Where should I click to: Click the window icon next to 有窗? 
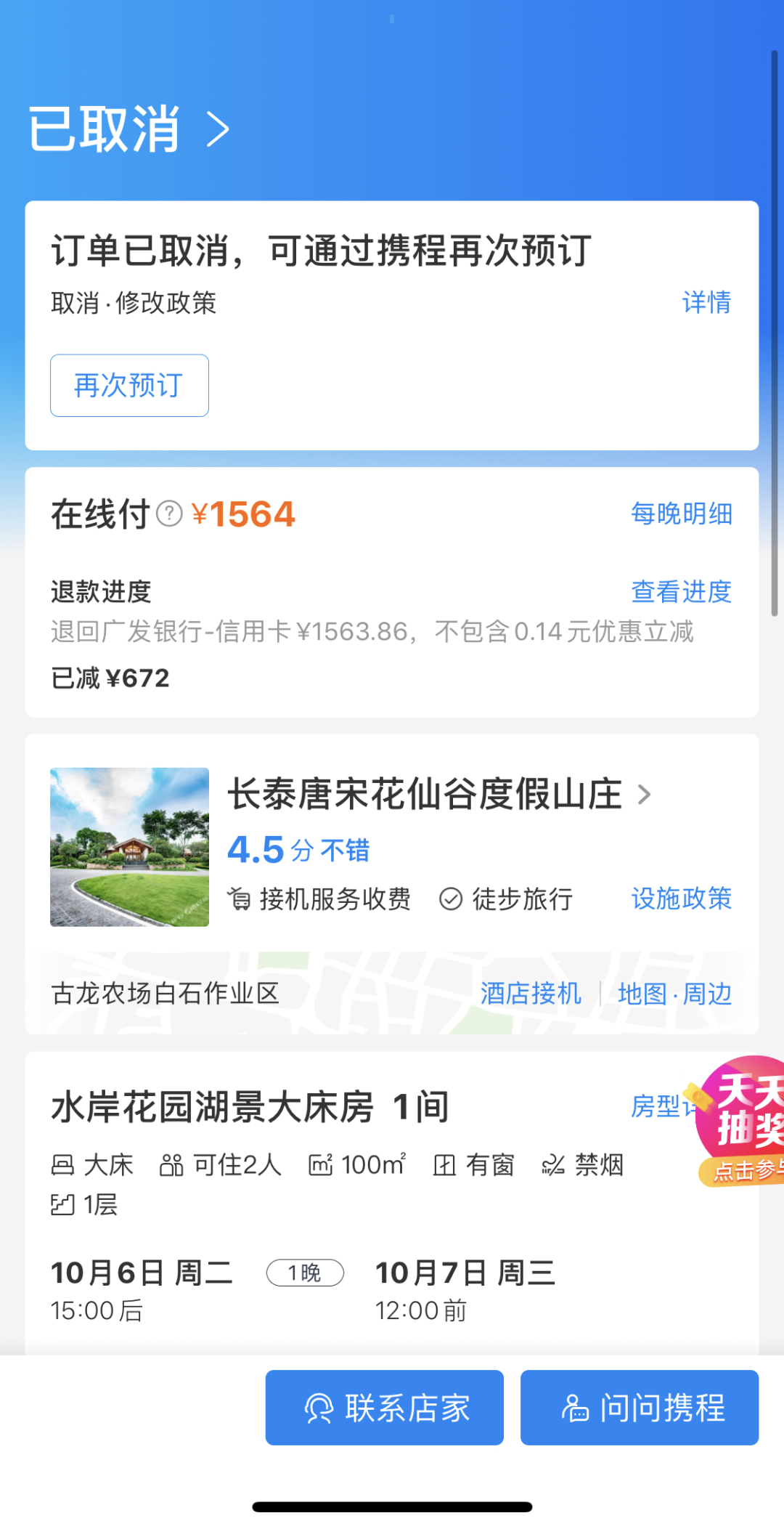point(445,1162)
